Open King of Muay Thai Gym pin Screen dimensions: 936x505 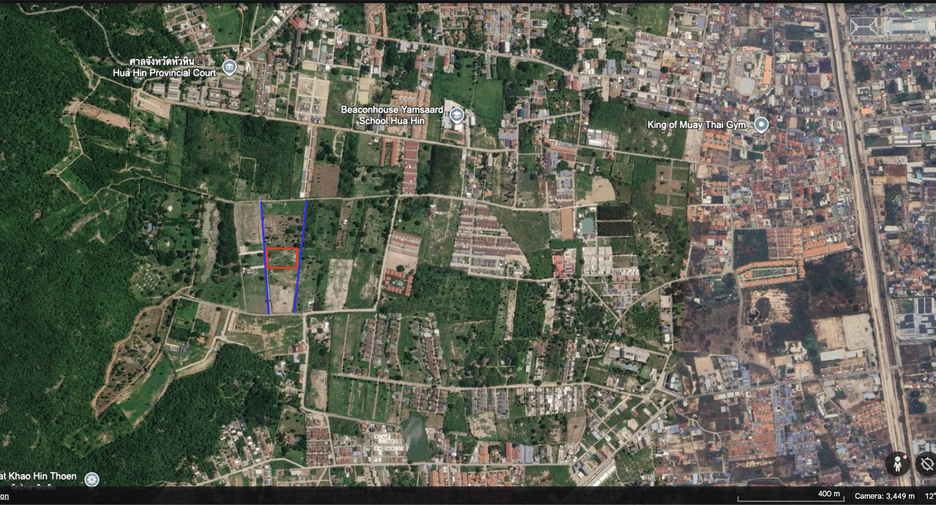[x=761, y=125]
